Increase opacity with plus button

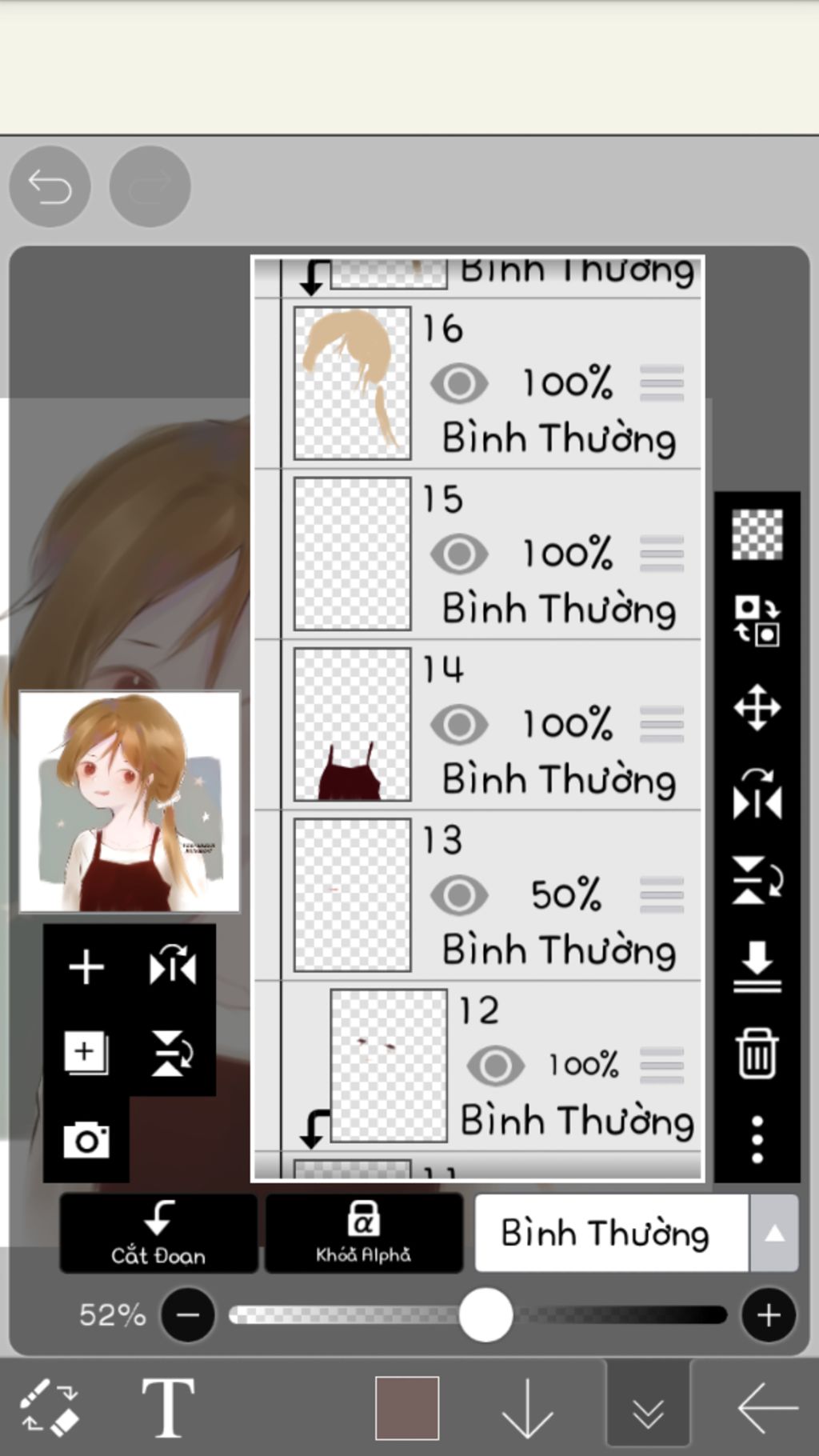point(769,1315)
